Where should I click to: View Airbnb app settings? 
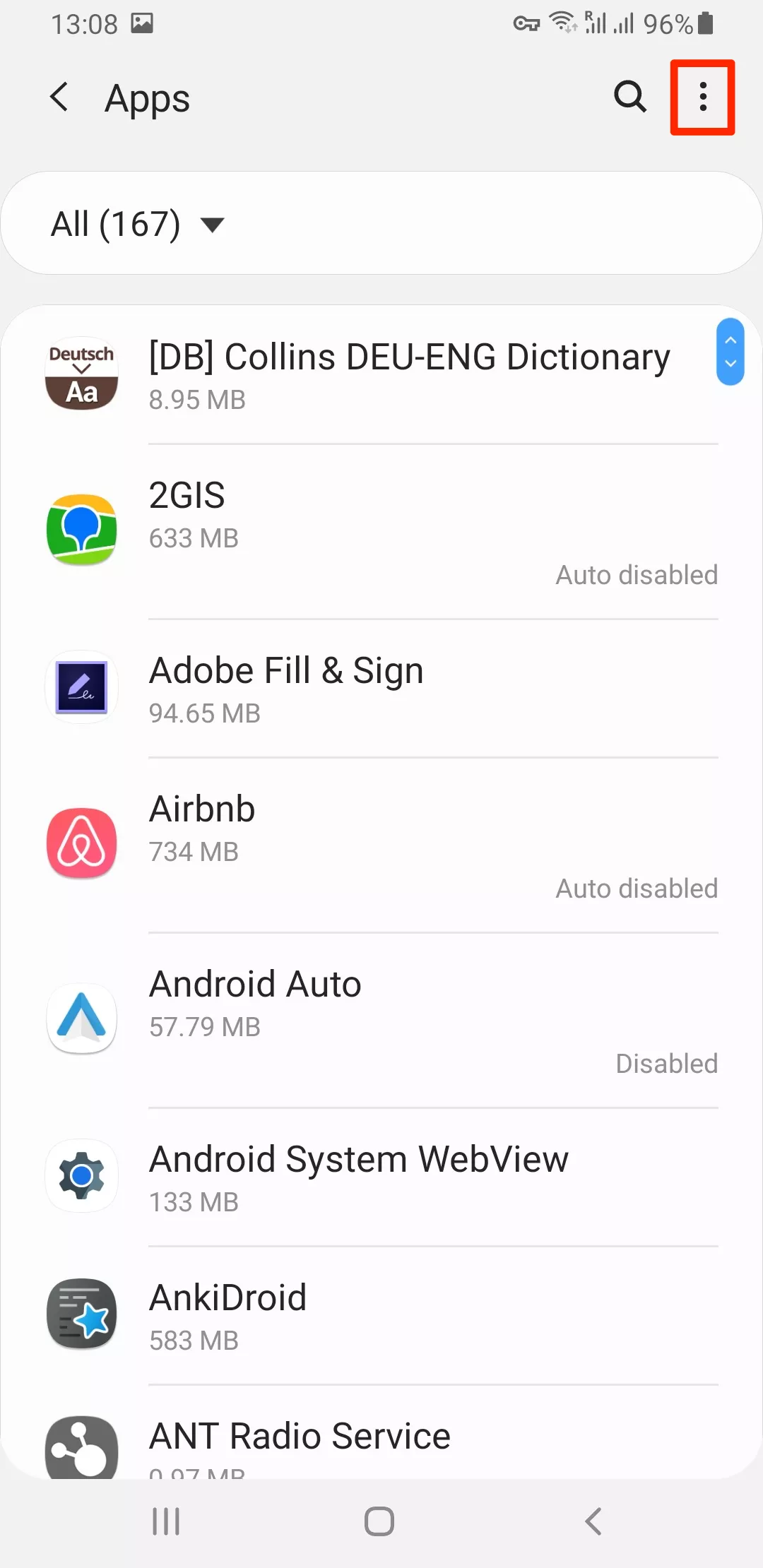tap(381, 845)
